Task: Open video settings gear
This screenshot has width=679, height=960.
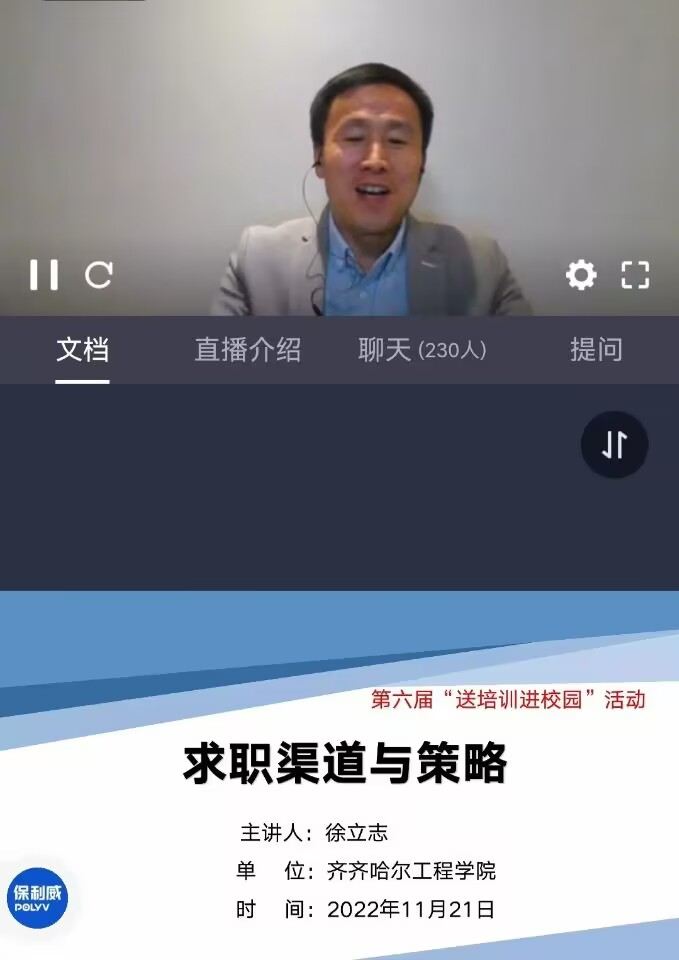Action: pos(581,275)
